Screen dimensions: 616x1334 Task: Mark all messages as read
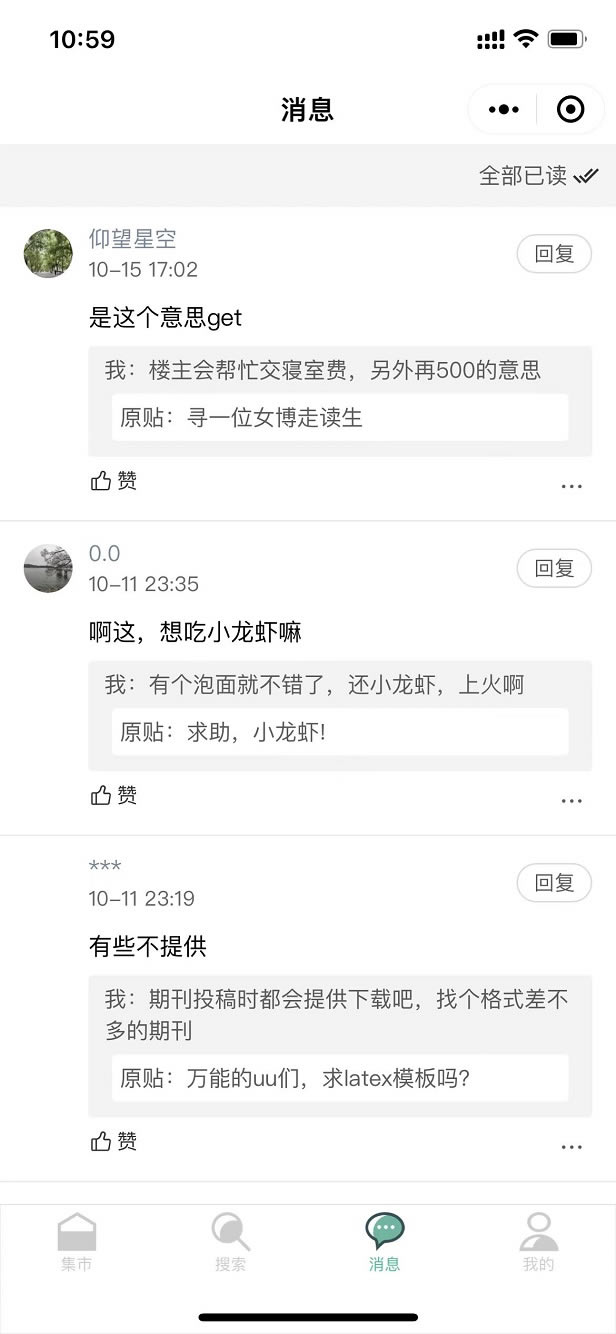tap(538, 176)
